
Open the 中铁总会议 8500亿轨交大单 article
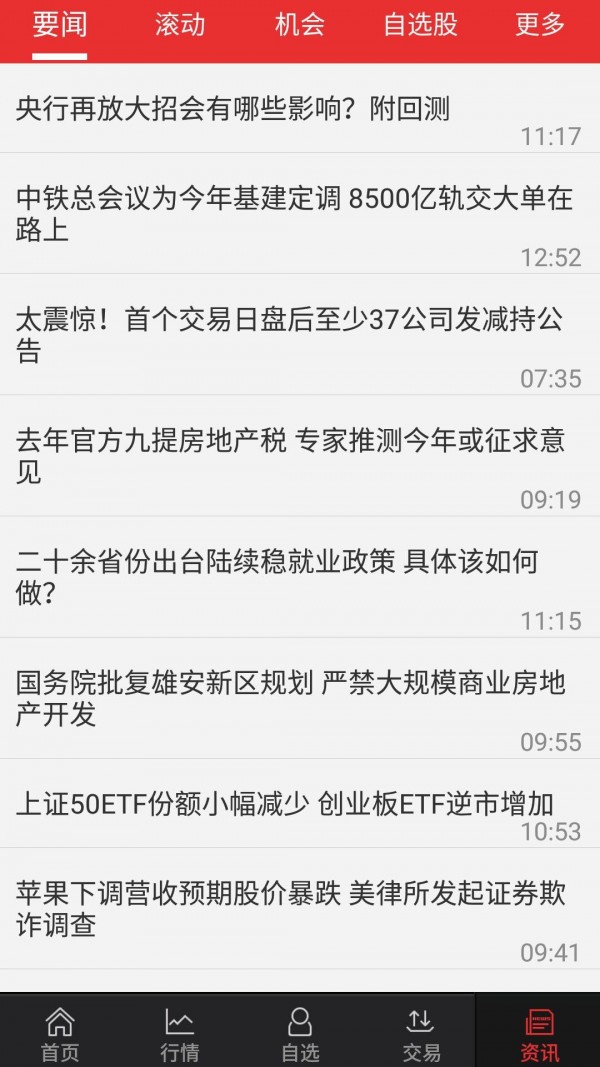point(300,214)
